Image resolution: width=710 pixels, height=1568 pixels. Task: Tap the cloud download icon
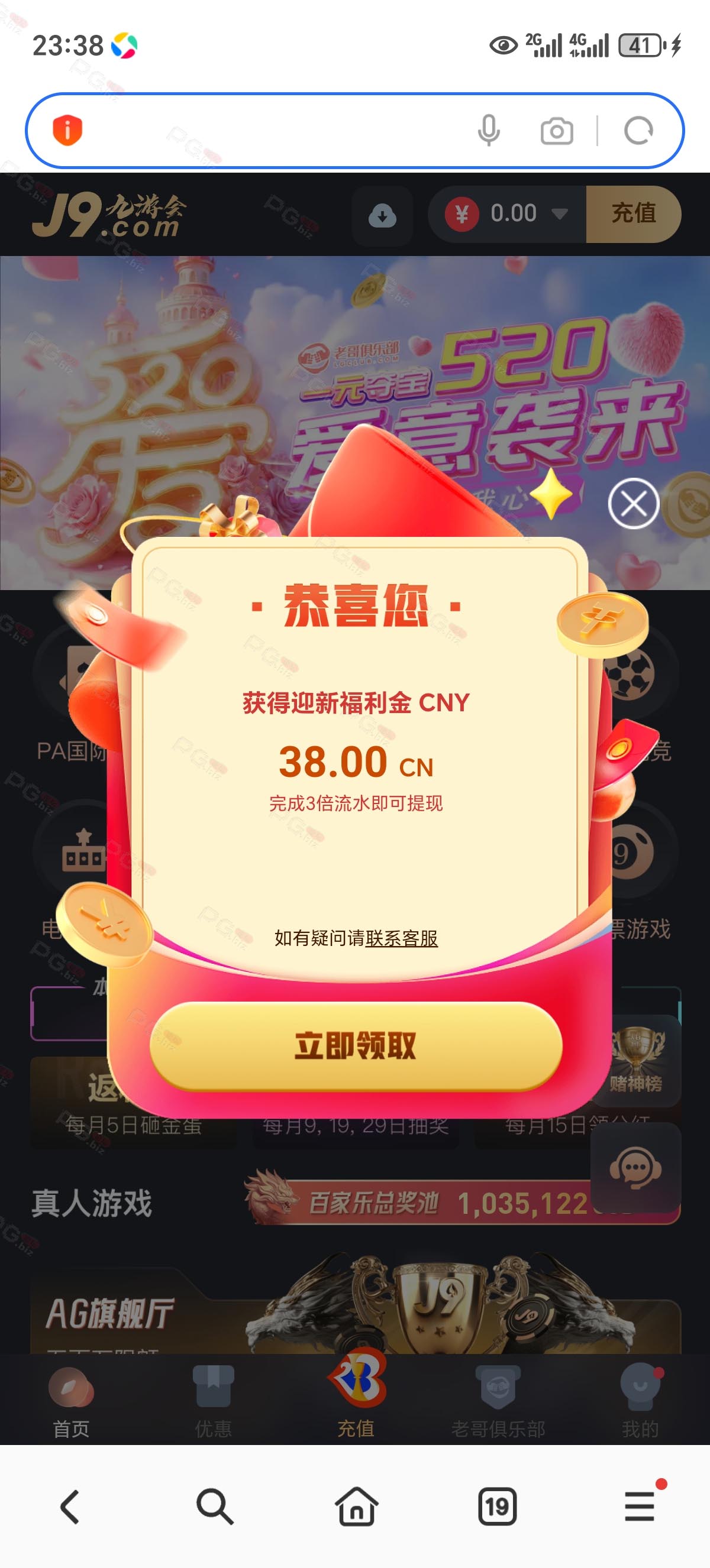click(382, 215)
